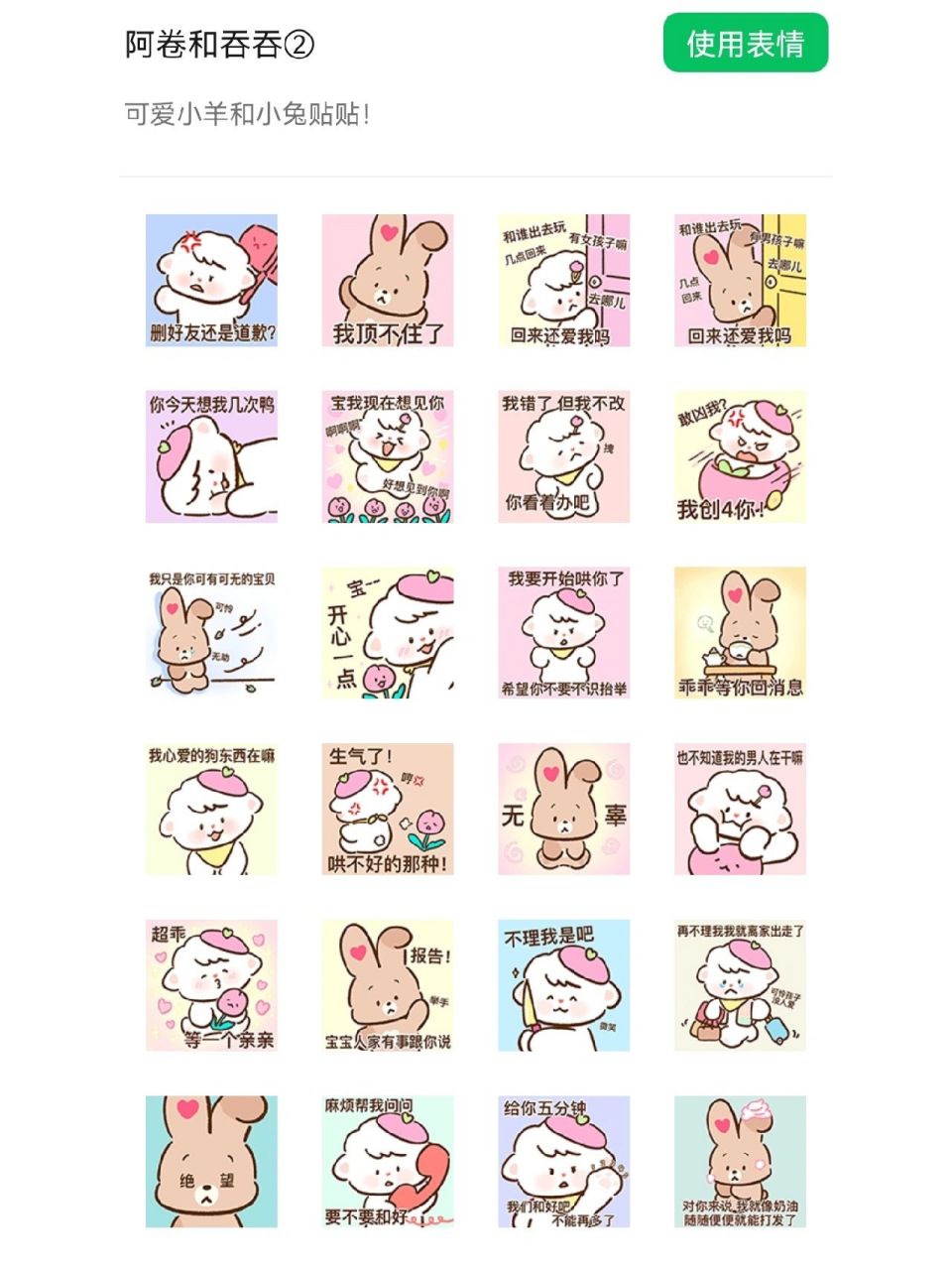Image resolution: width=952 pixels, height=1270 pixels.
Task: Preview the 我只是你可有可无的宝贝 sticker
Action: pyautogui.click(x=211, y=633)
